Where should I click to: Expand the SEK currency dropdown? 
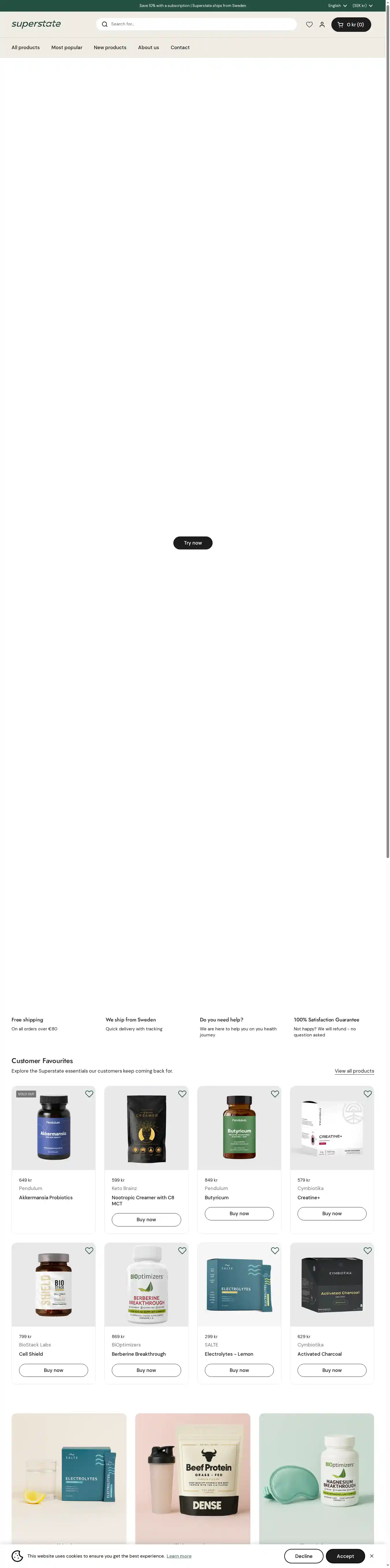click(362, 5)
